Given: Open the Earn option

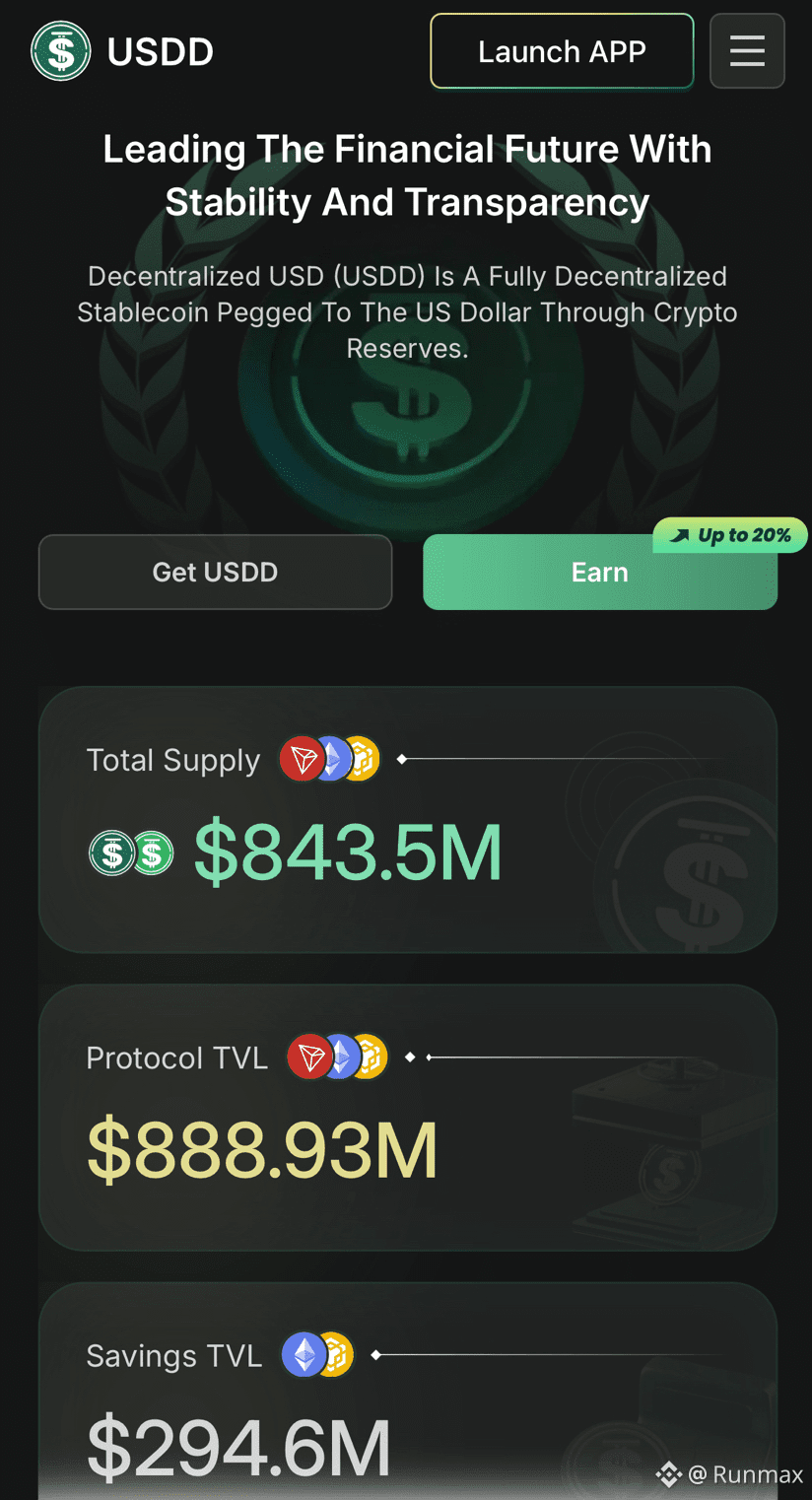Looking at the screenshot, I should click(x=599, y=573).
